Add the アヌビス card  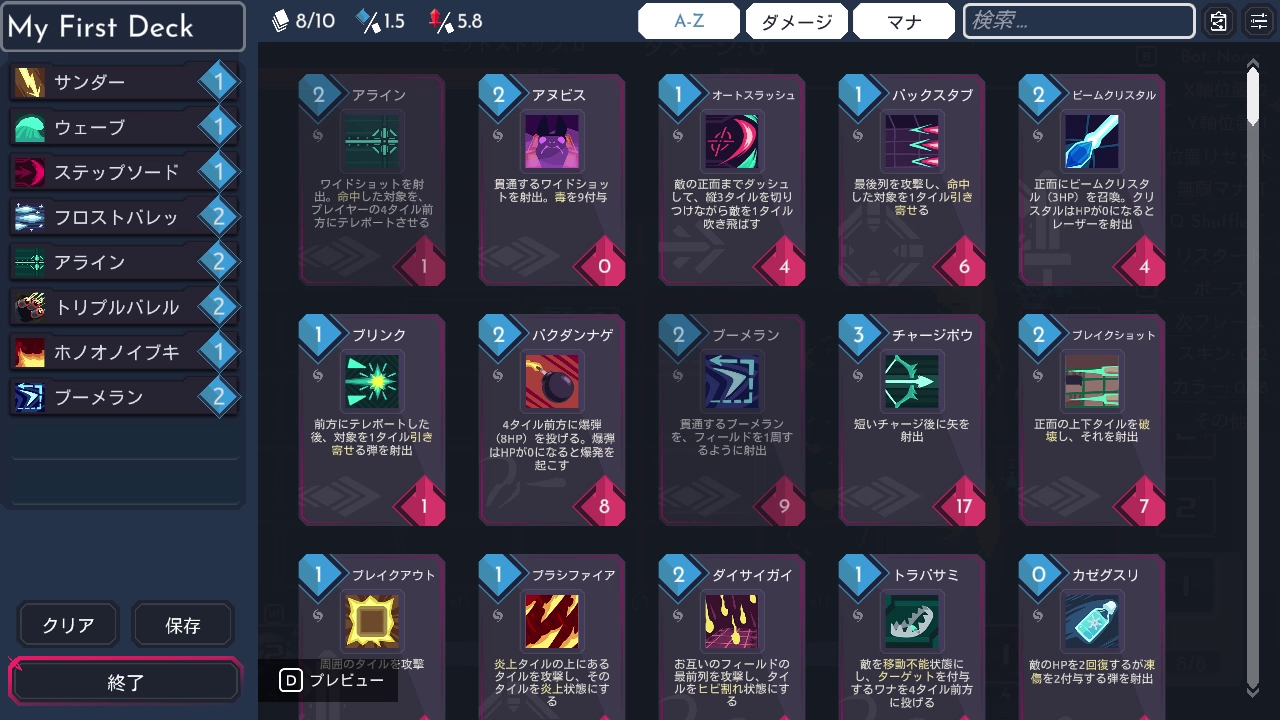pyautogui.click(x=552, y=180)
